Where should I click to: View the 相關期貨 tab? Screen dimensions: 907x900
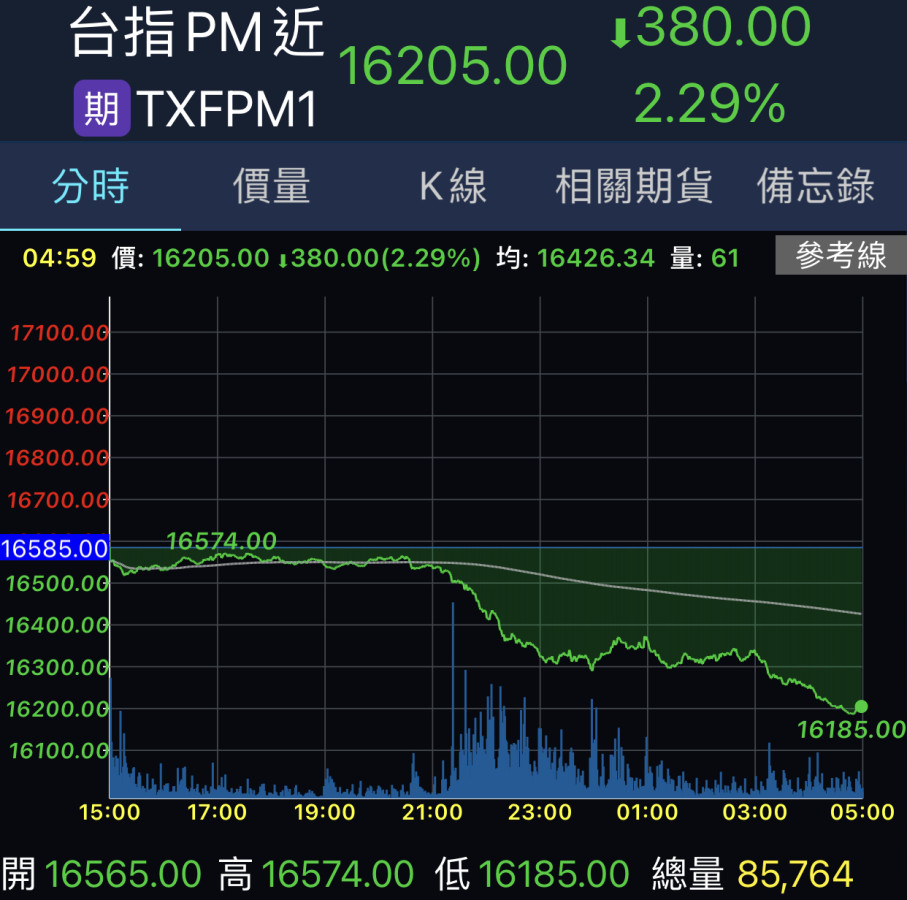point(634,187)
